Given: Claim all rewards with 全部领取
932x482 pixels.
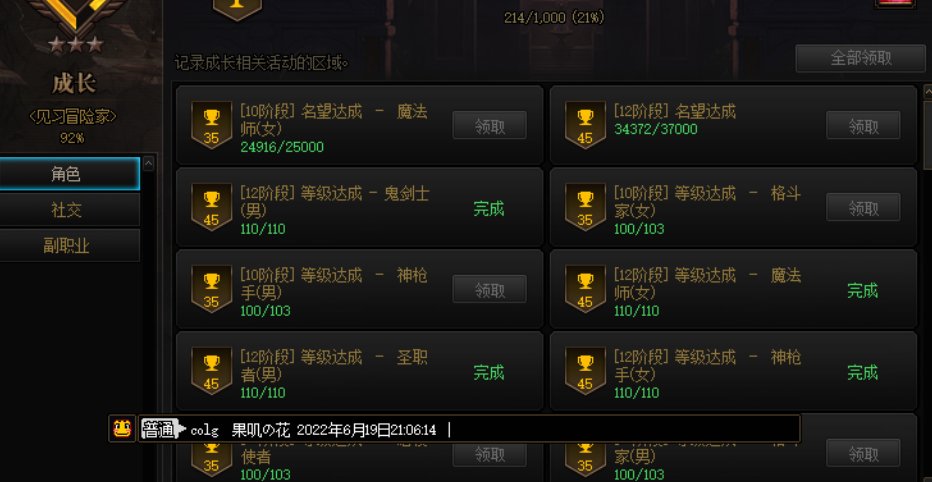Looking at the screenshot, I should pyautogui.click(x=860, y=58).
